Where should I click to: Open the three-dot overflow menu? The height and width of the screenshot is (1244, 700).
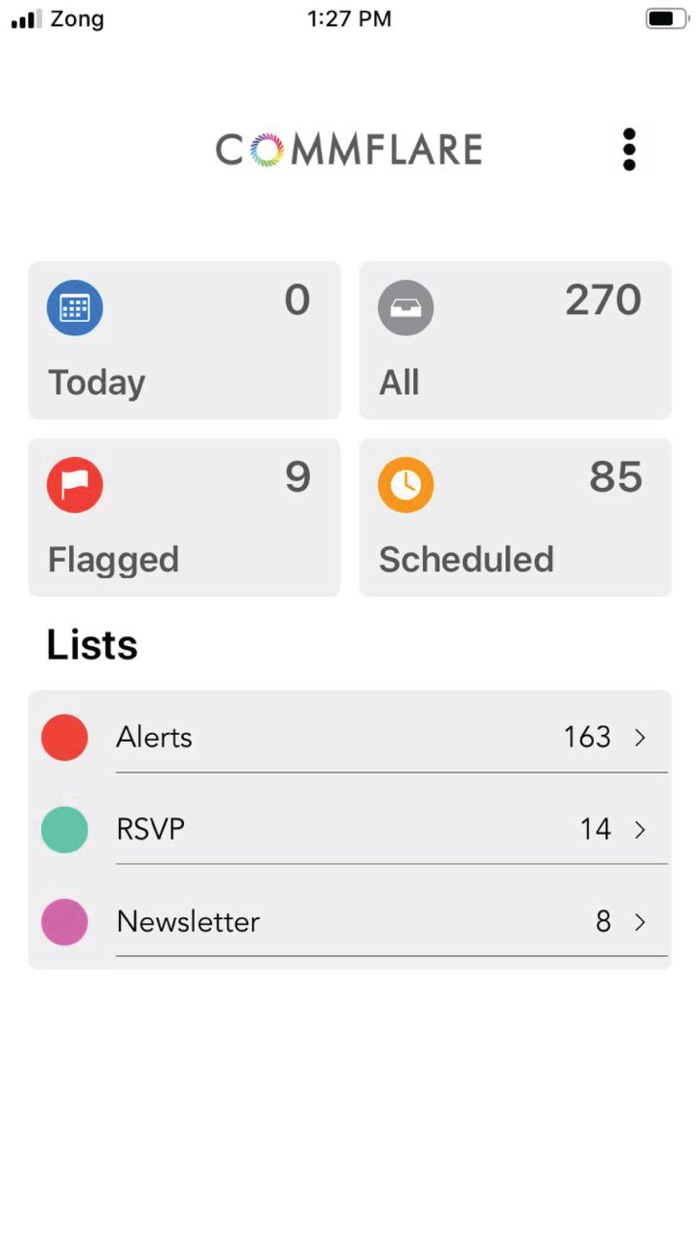tap(629, 150)
